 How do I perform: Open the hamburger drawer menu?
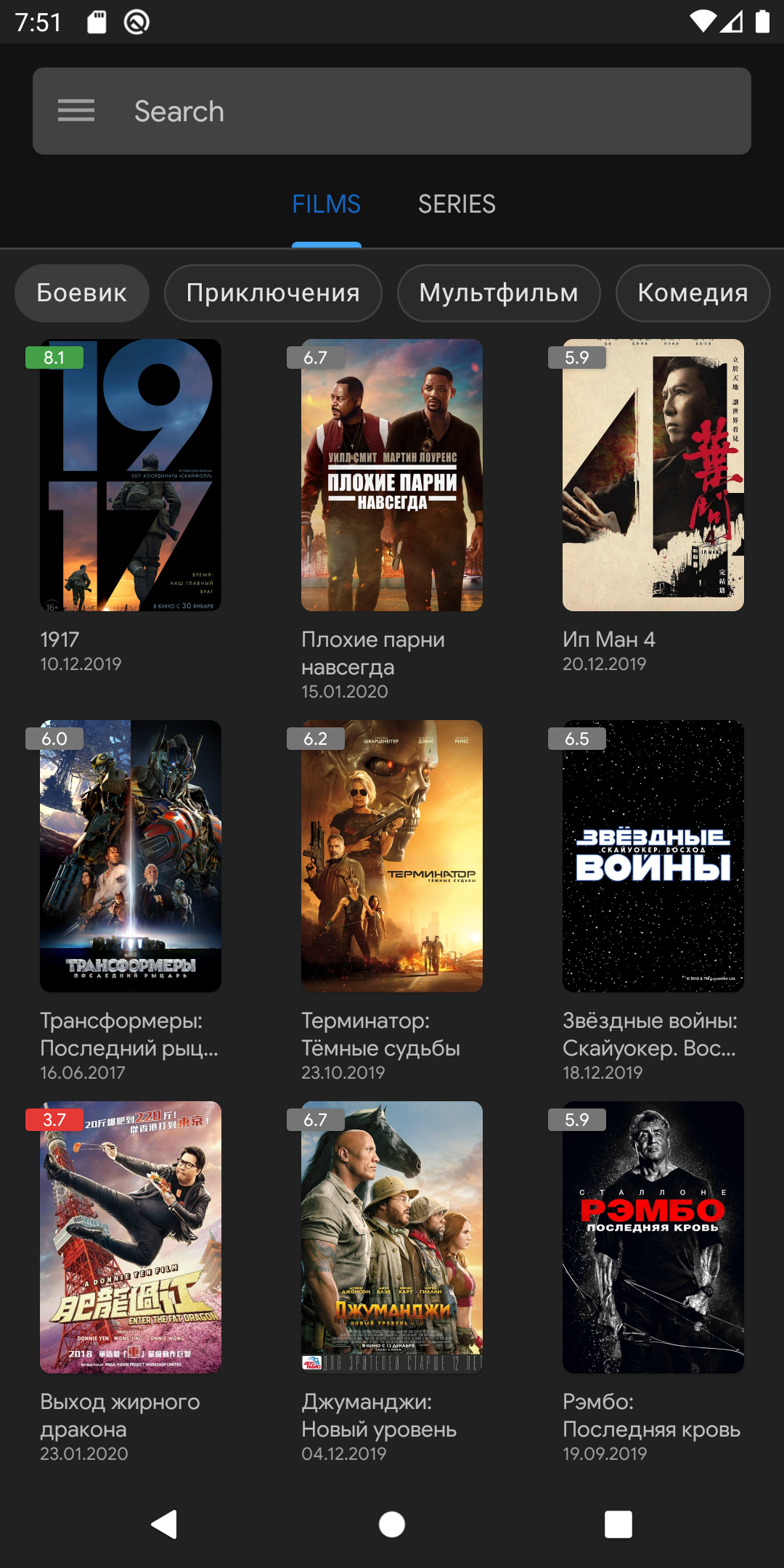pyautogui.click(x=76, y=111)
